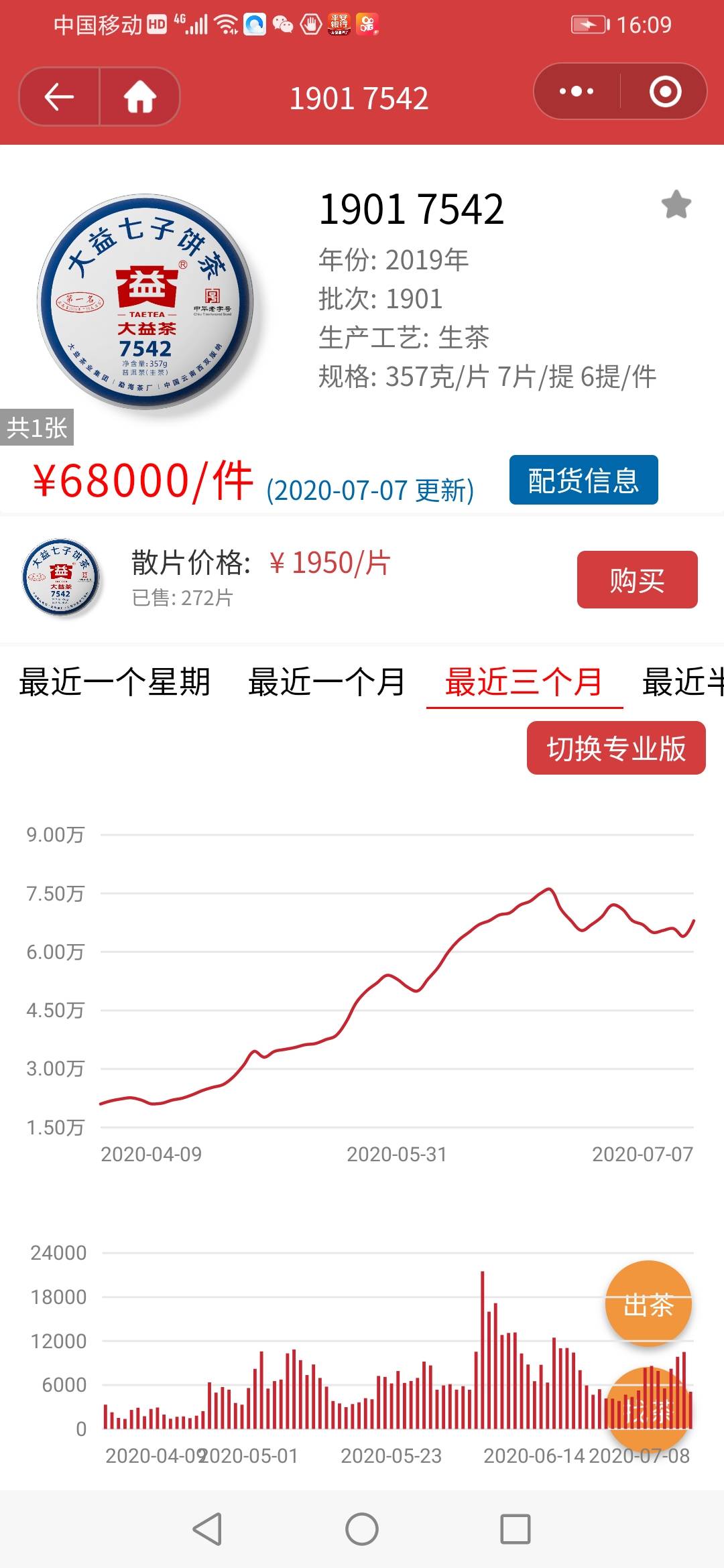Screen dimensions: 724x1568
Task: Select the 最近一个月 tab
Action: [326, 682]
